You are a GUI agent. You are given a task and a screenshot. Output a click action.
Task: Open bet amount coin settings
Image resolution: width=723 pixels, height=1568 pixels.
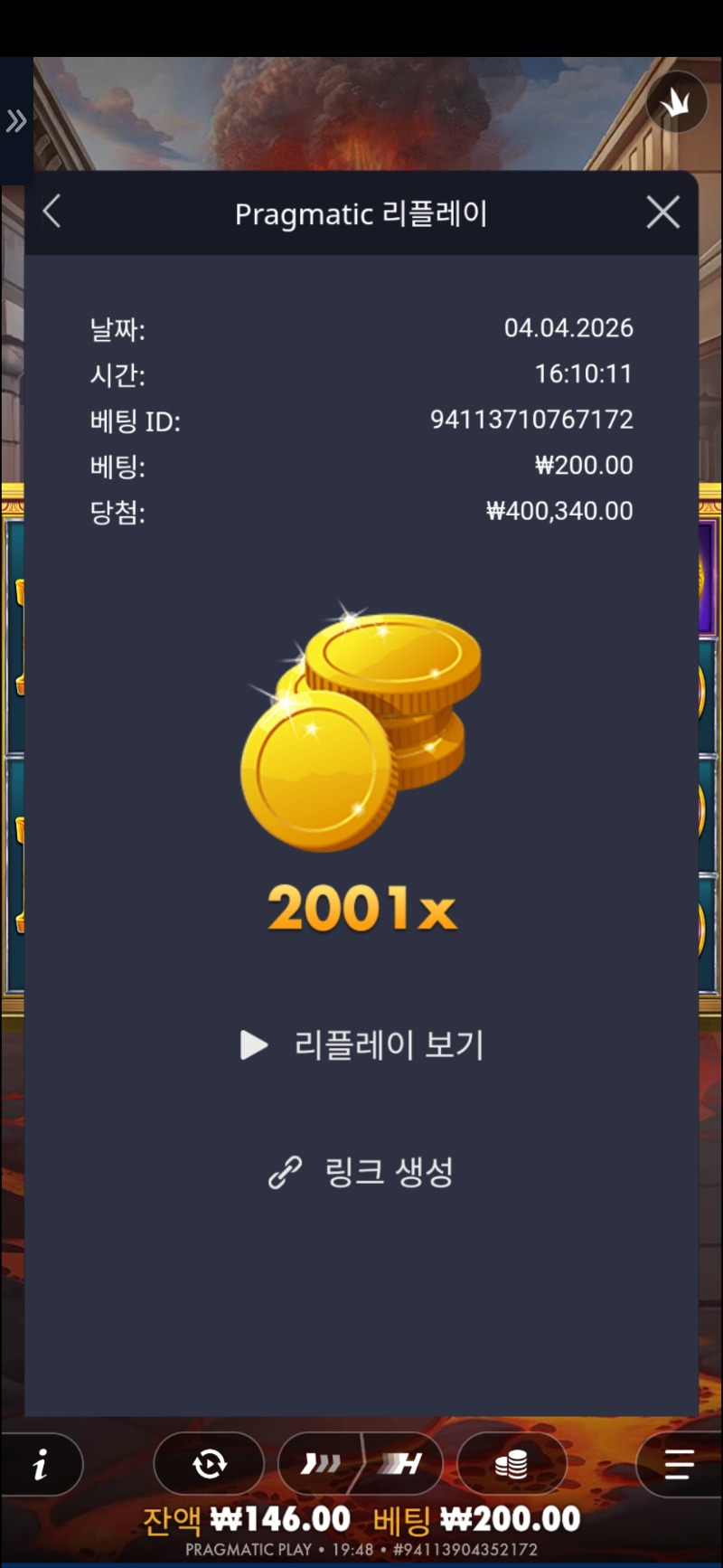tap(512, 1464)
